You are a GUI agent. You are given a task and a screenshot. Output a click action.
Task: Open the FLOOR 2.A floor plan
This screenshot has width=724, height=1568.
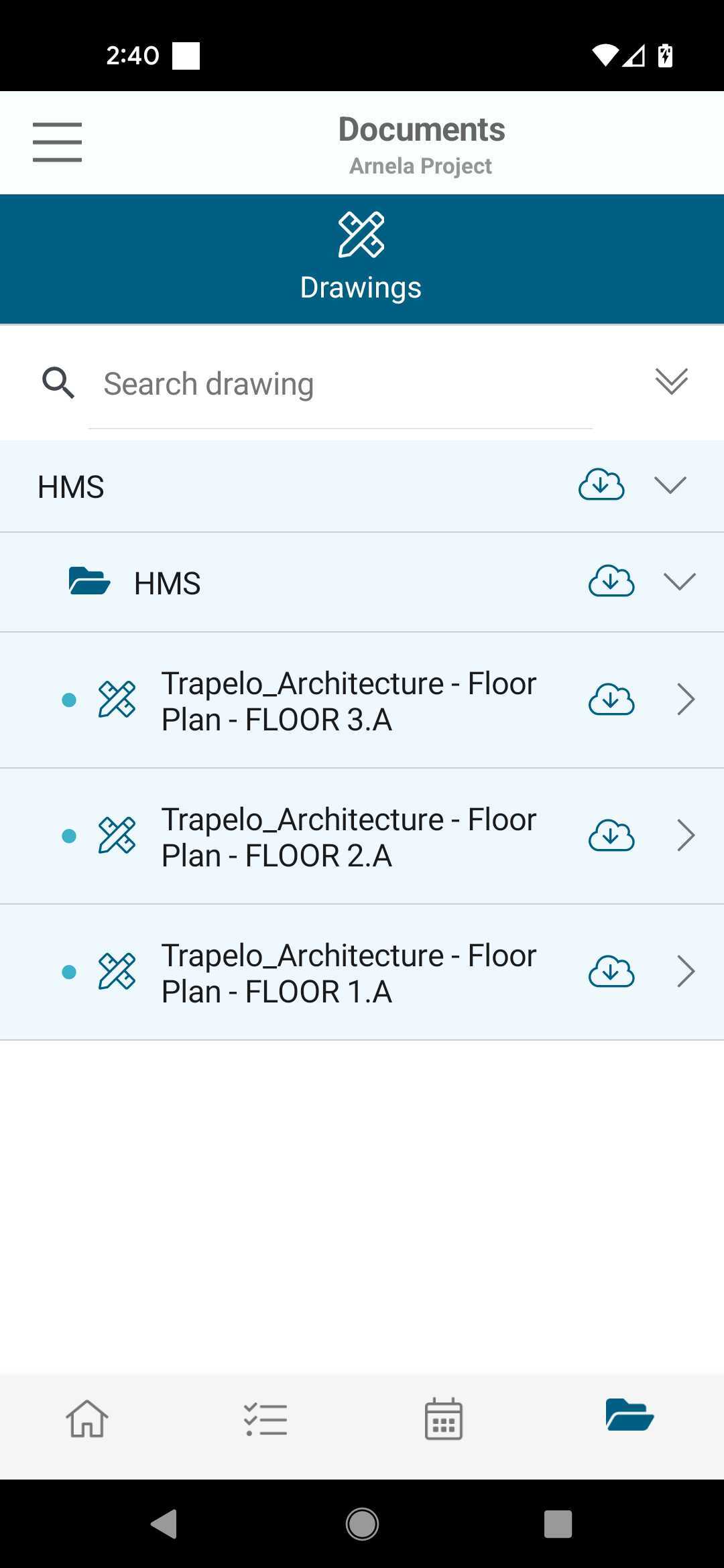[362, 836]
